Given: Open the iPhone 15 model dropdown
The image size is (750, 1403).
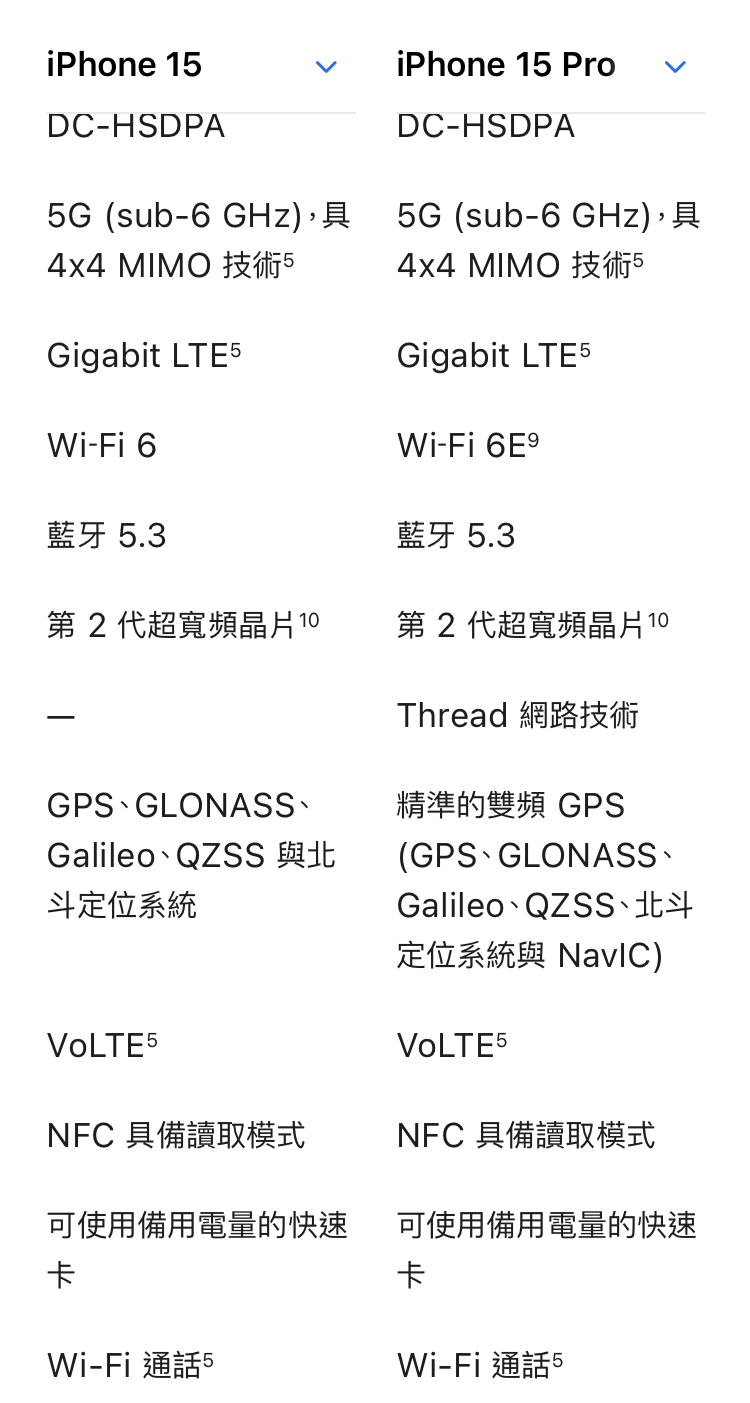Looking at the screenshot, I should 200,66.
